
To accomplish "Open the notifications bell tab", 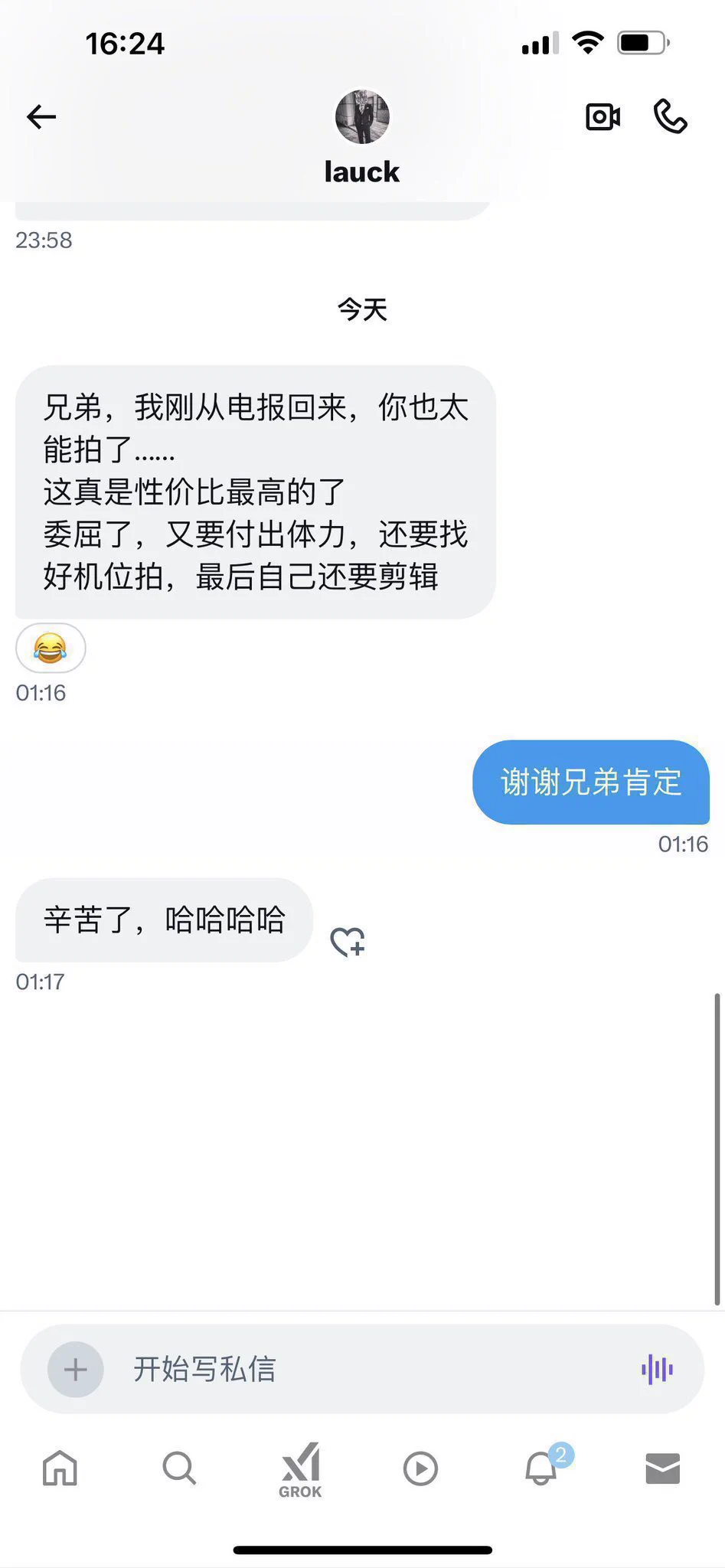I will 541,1468.
